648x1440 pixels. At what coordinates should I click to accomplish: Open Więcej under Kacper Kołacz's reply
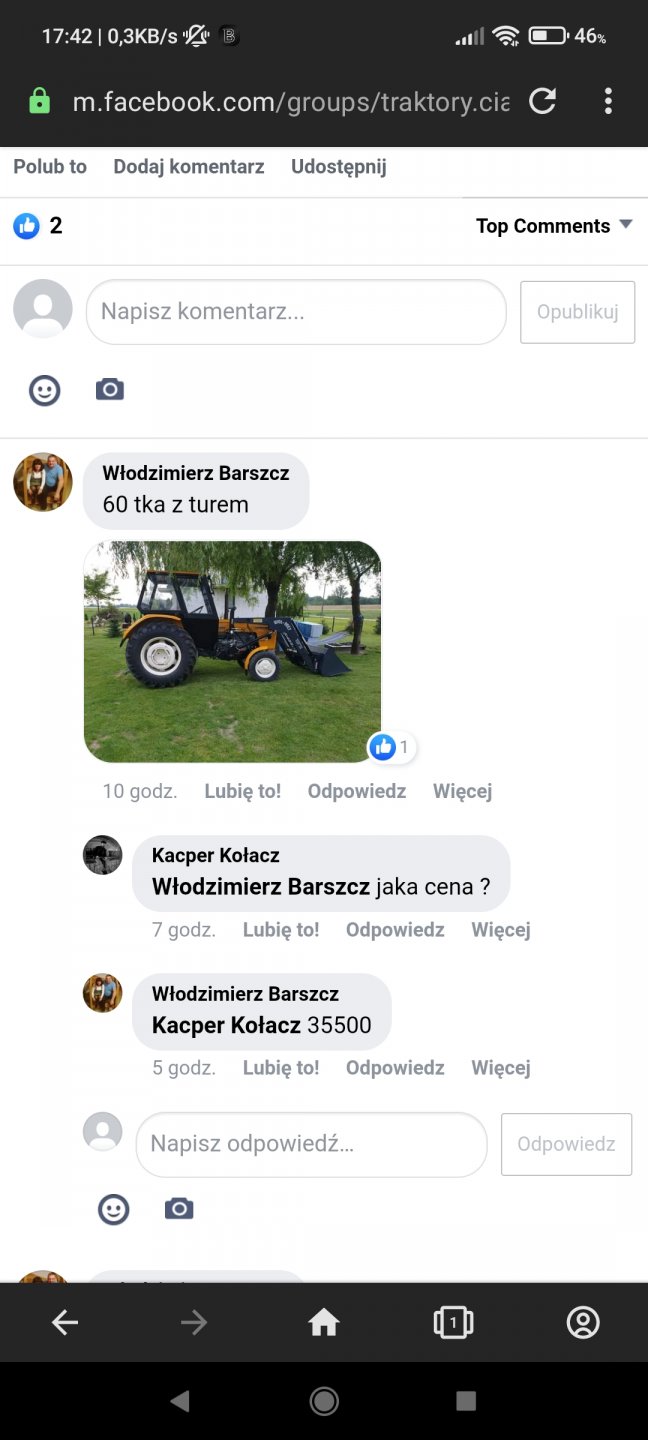click(501, 930)
